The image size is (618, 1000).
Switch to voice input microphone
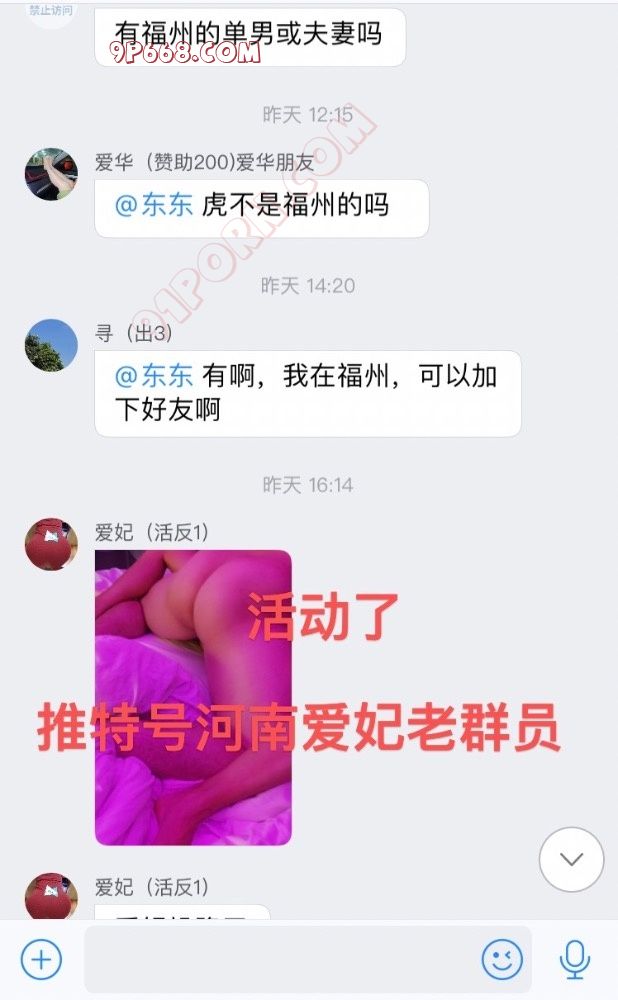pos(574,960)
